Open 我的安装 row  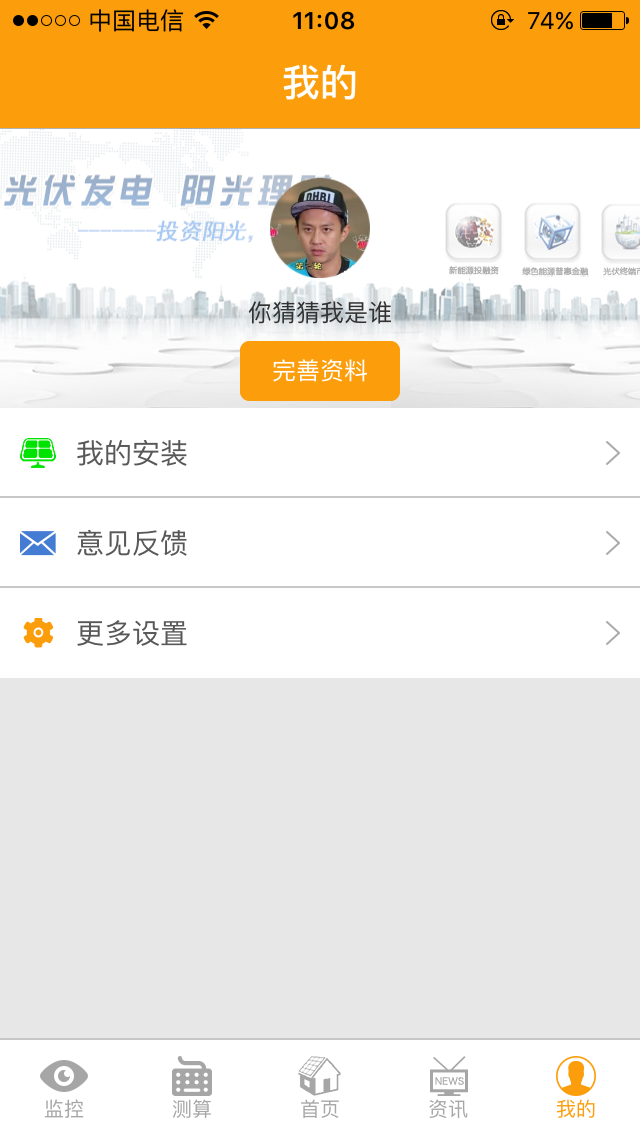pos(320,453)
